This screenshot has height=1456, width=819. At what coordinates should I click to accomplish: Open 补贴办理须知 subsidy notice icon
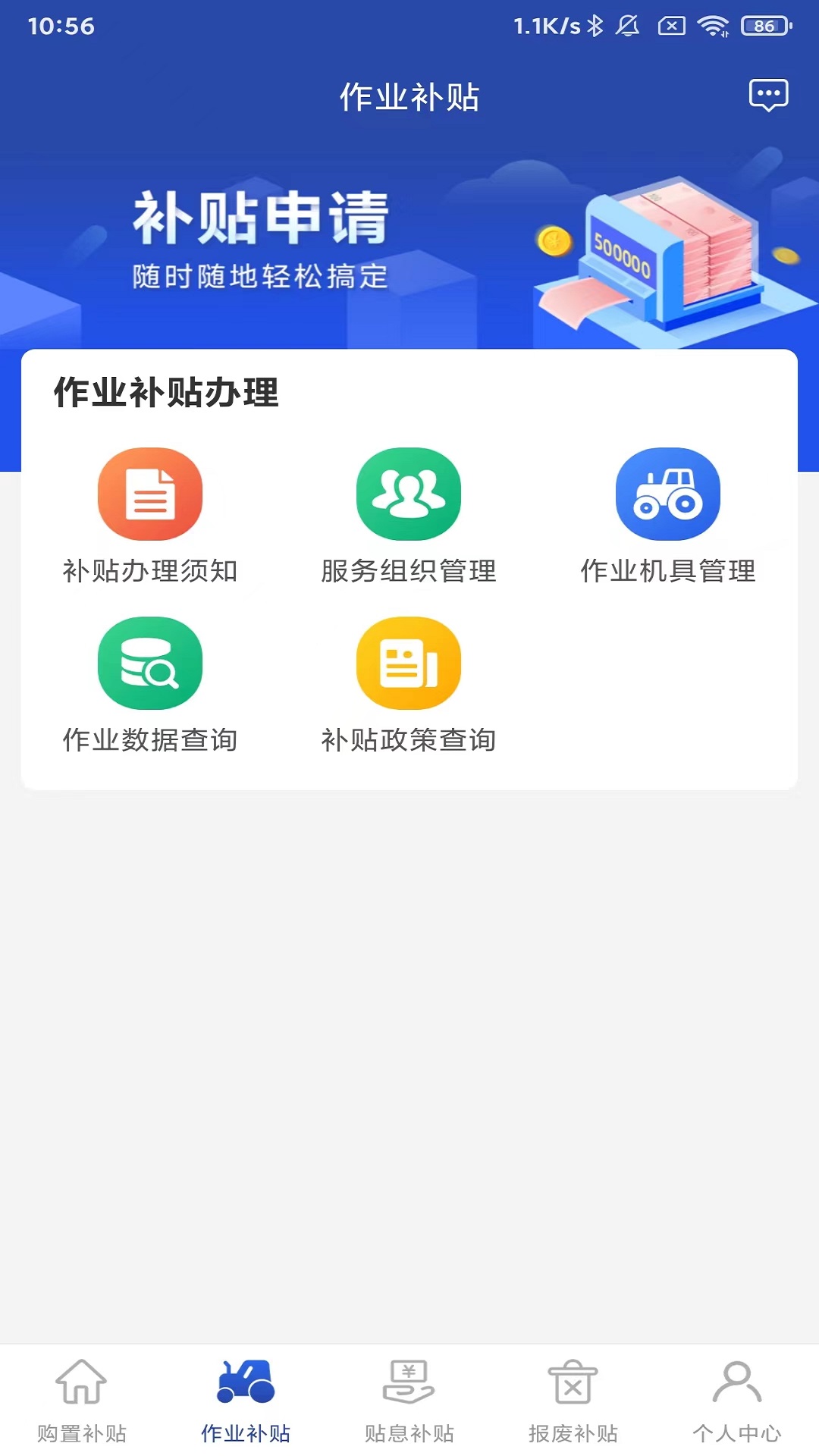[x=149, y=493]
